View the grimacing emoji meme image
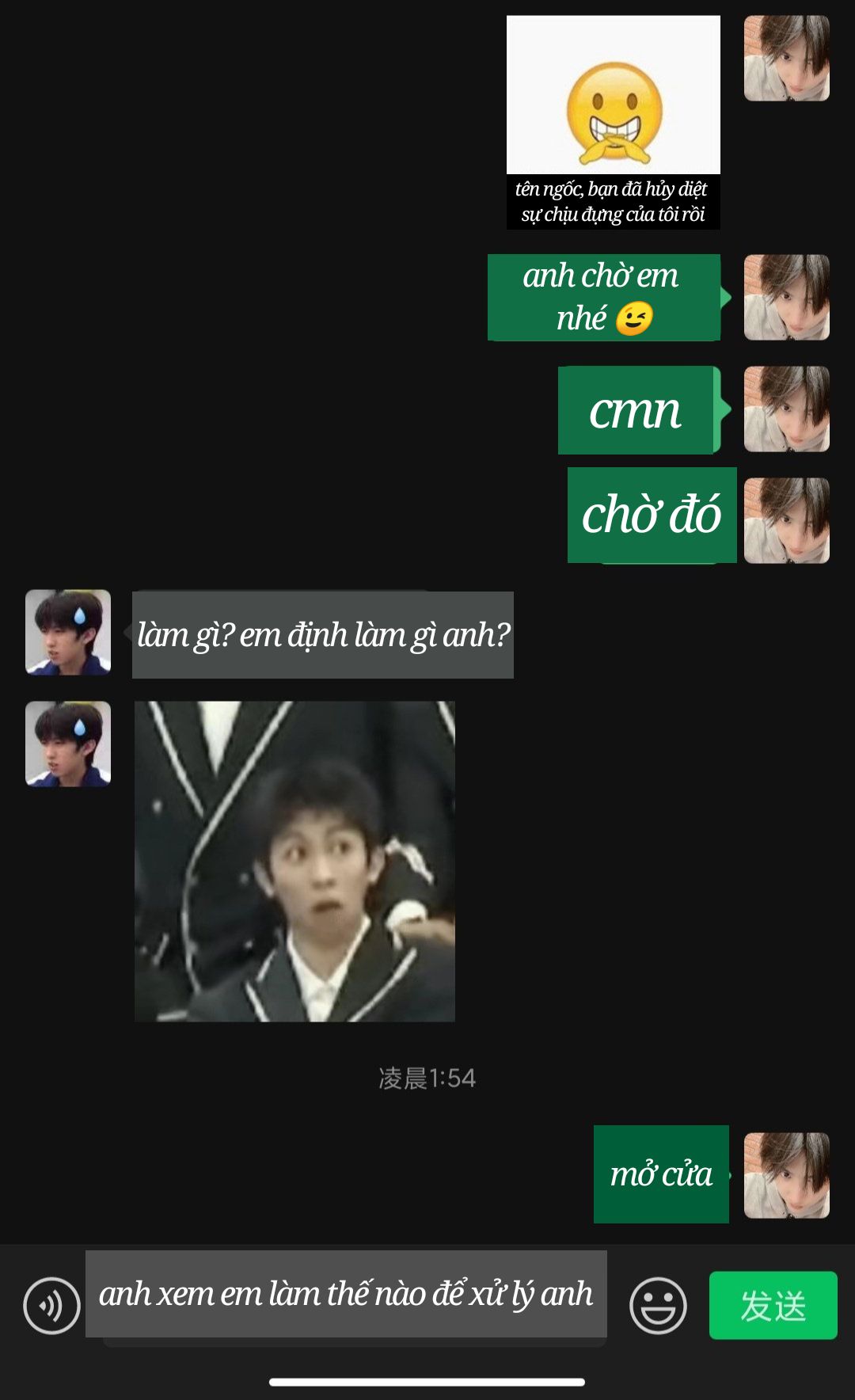 pyautogui.click(x=613, y=122)
